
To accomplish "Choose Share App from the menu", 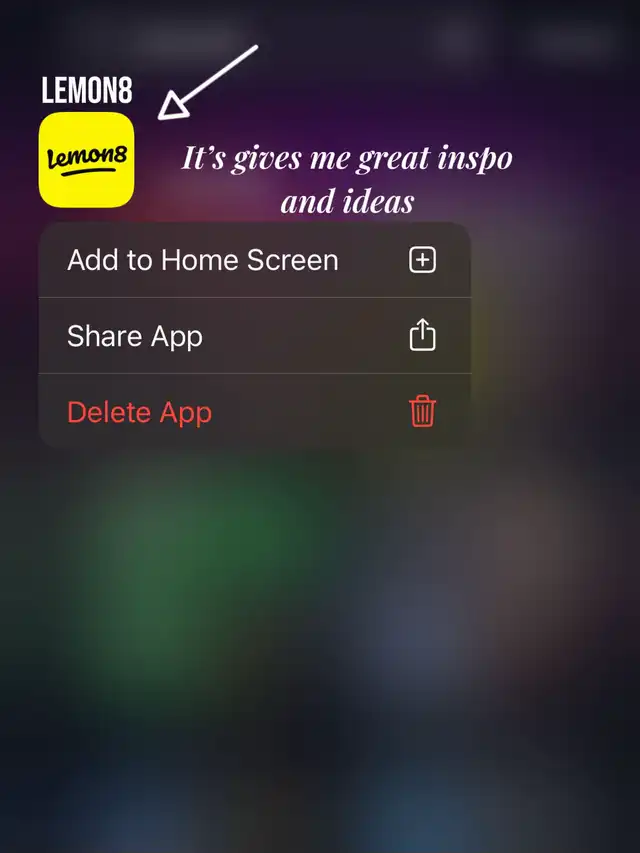I will (x=255, y=336).
